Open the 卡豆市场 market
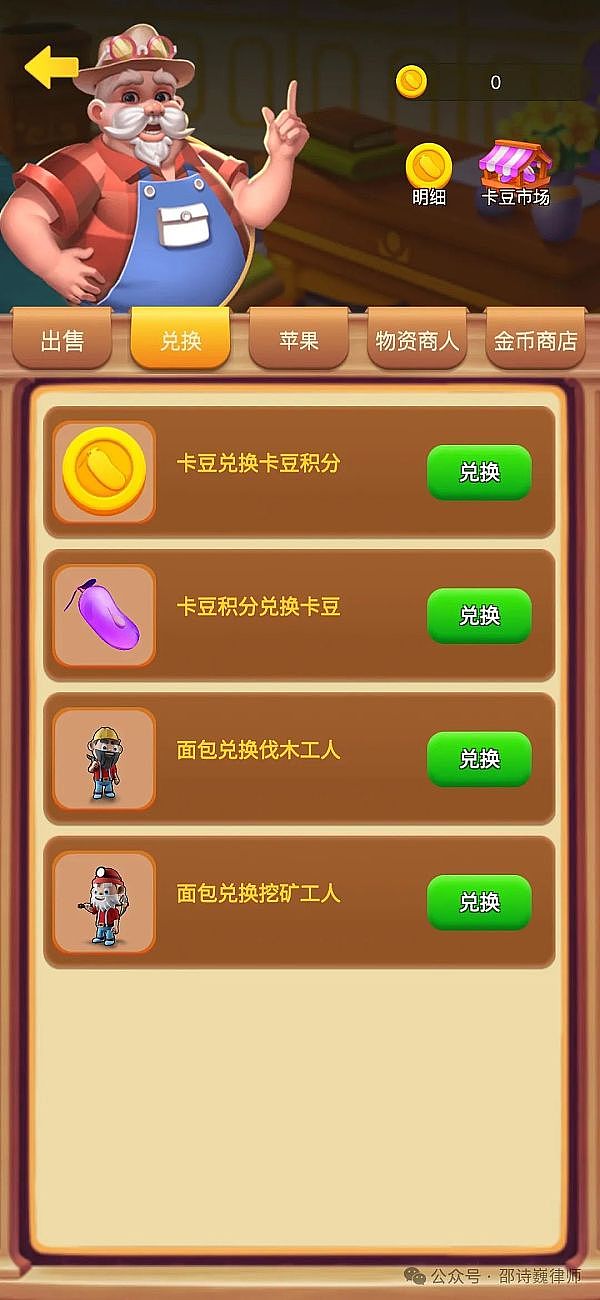The height and width of the screenshot is (1300, 600). (x=515, y=174)
